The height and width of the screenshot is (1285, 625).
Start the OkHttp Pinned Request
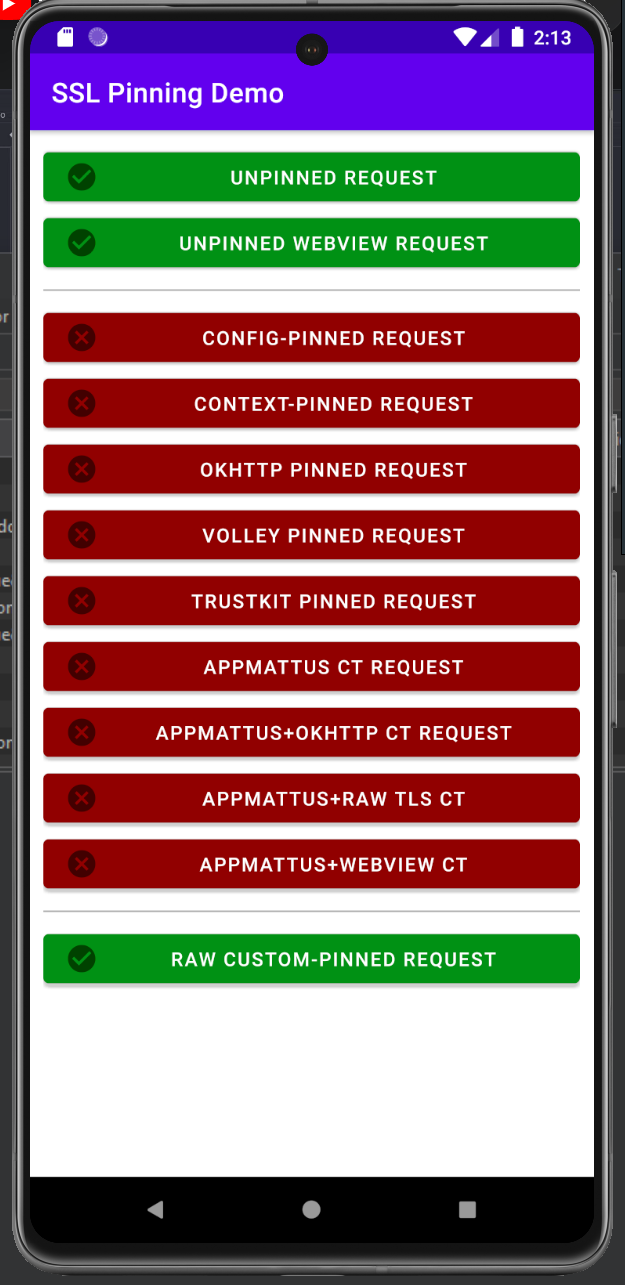[x=311, y=470]
